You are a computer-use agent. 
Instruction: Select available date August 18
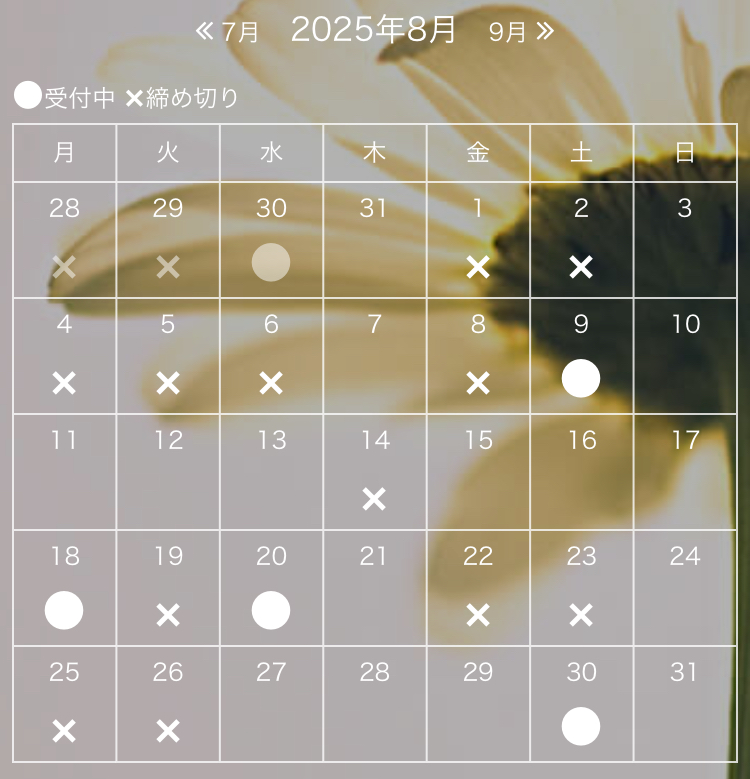(64, 610)
